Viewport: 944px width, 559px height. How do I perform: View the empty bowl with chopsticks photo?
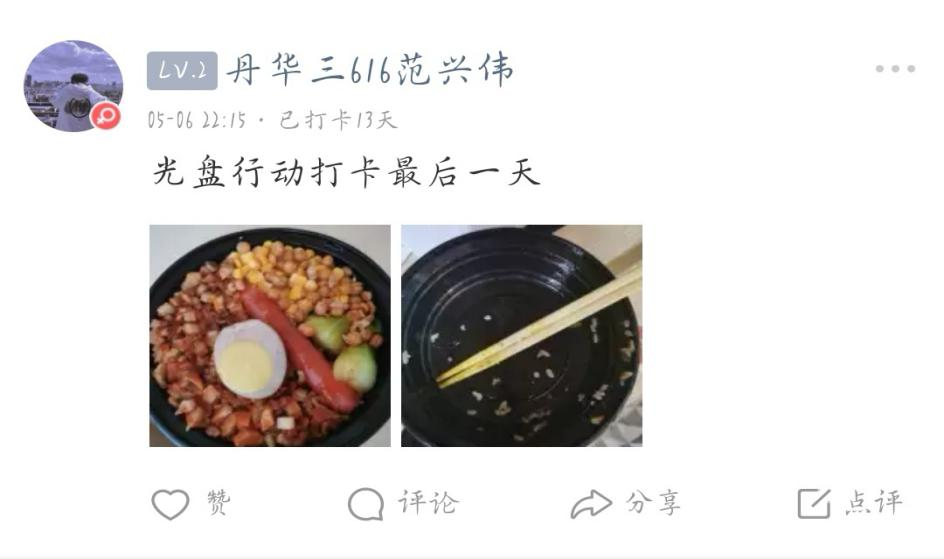(521, 336)
